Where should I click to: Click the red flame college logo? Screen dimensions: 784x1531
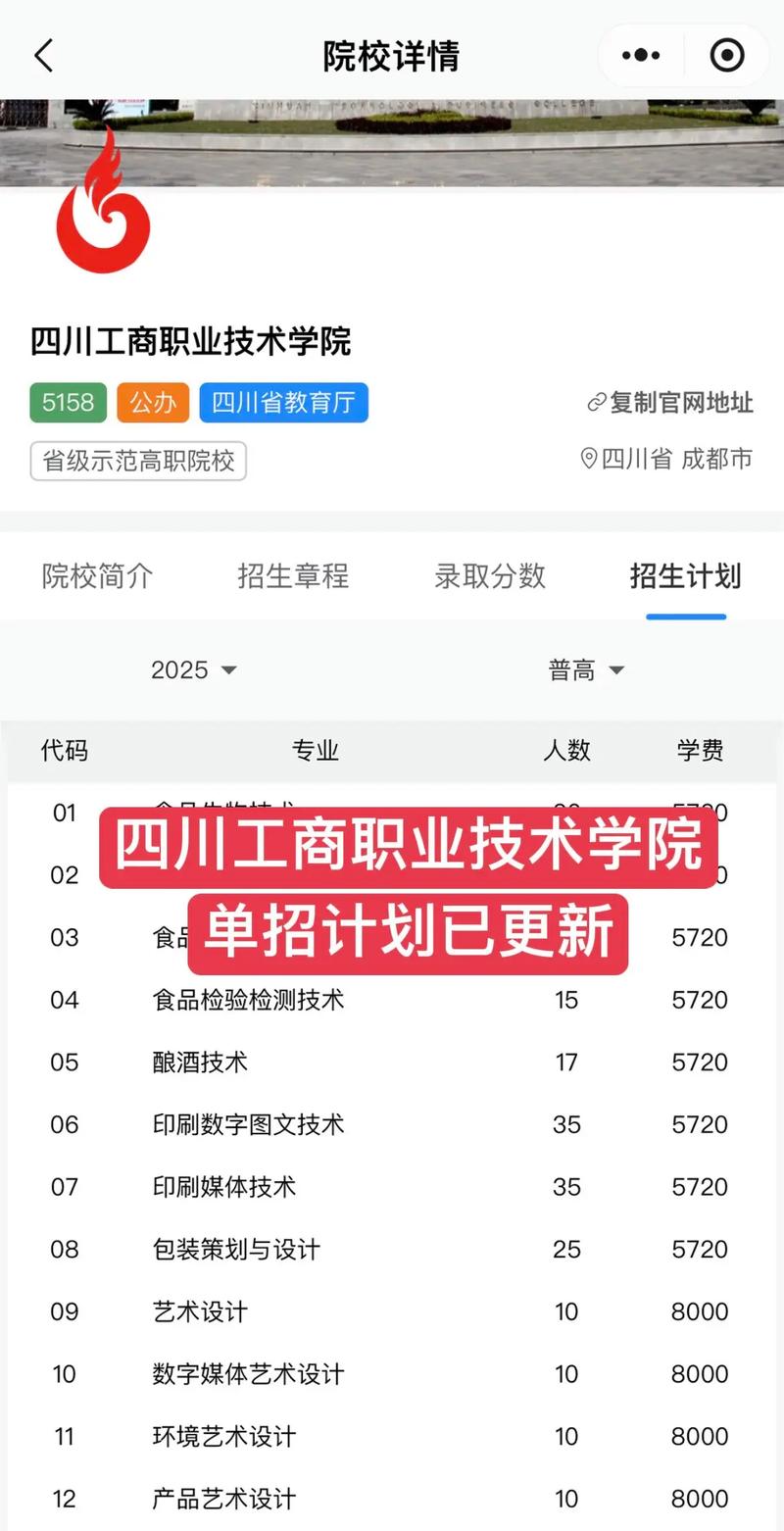pos(103,220)
